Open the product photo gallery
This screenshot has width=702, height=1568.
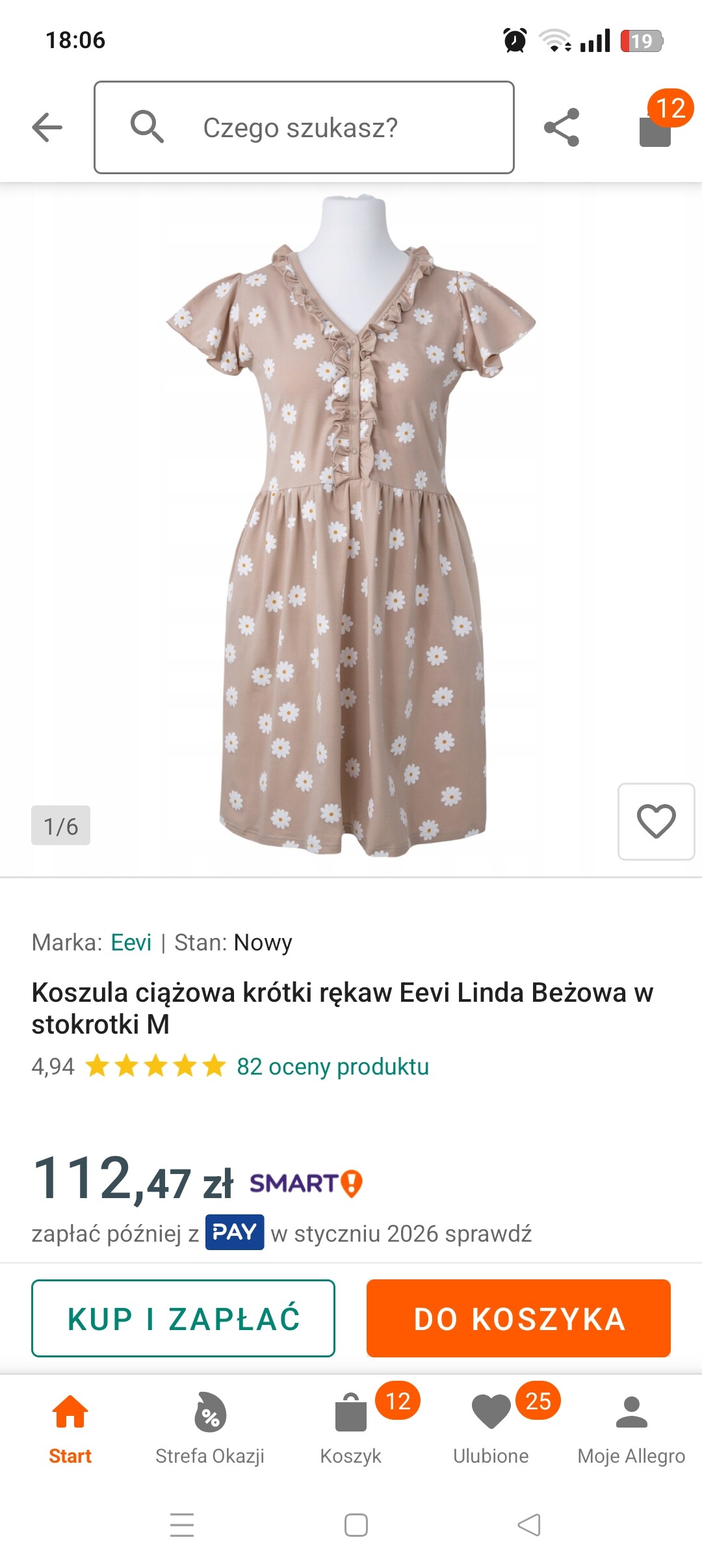351,527
